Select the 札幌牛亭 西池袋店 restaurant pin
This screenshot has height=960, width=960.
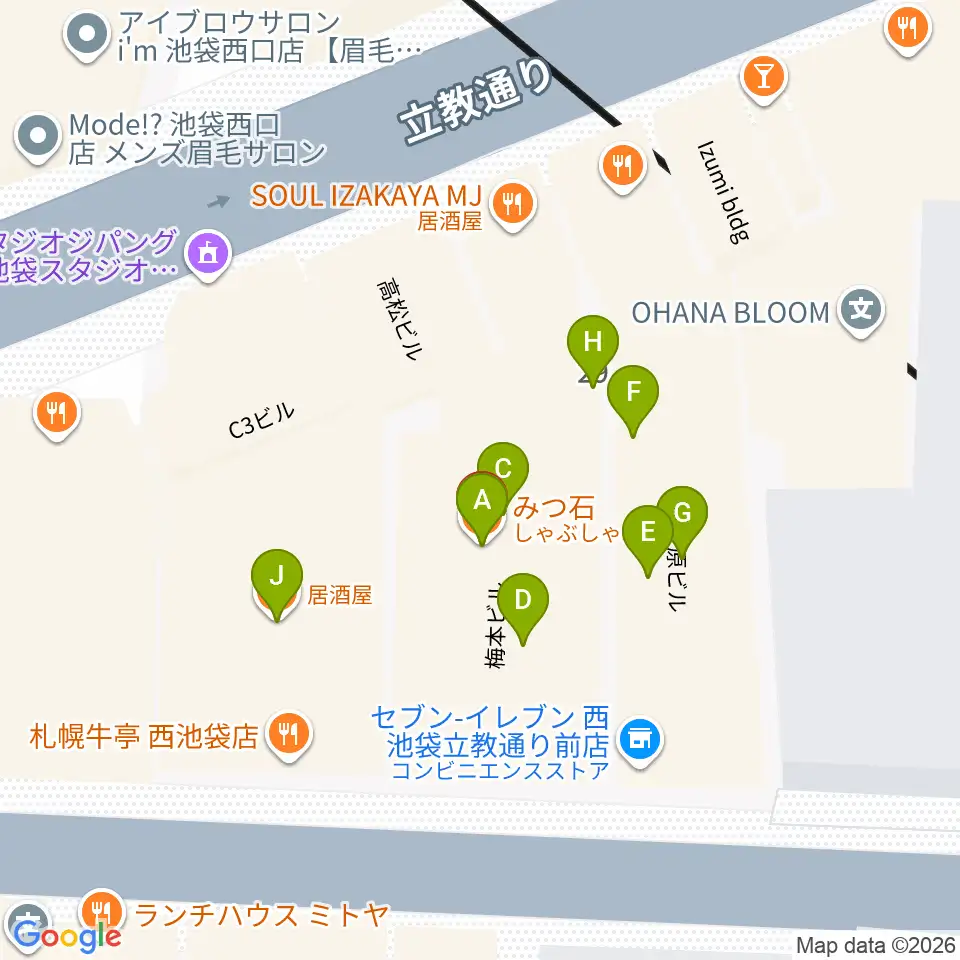pyautogui.click(x=289, y=736)
